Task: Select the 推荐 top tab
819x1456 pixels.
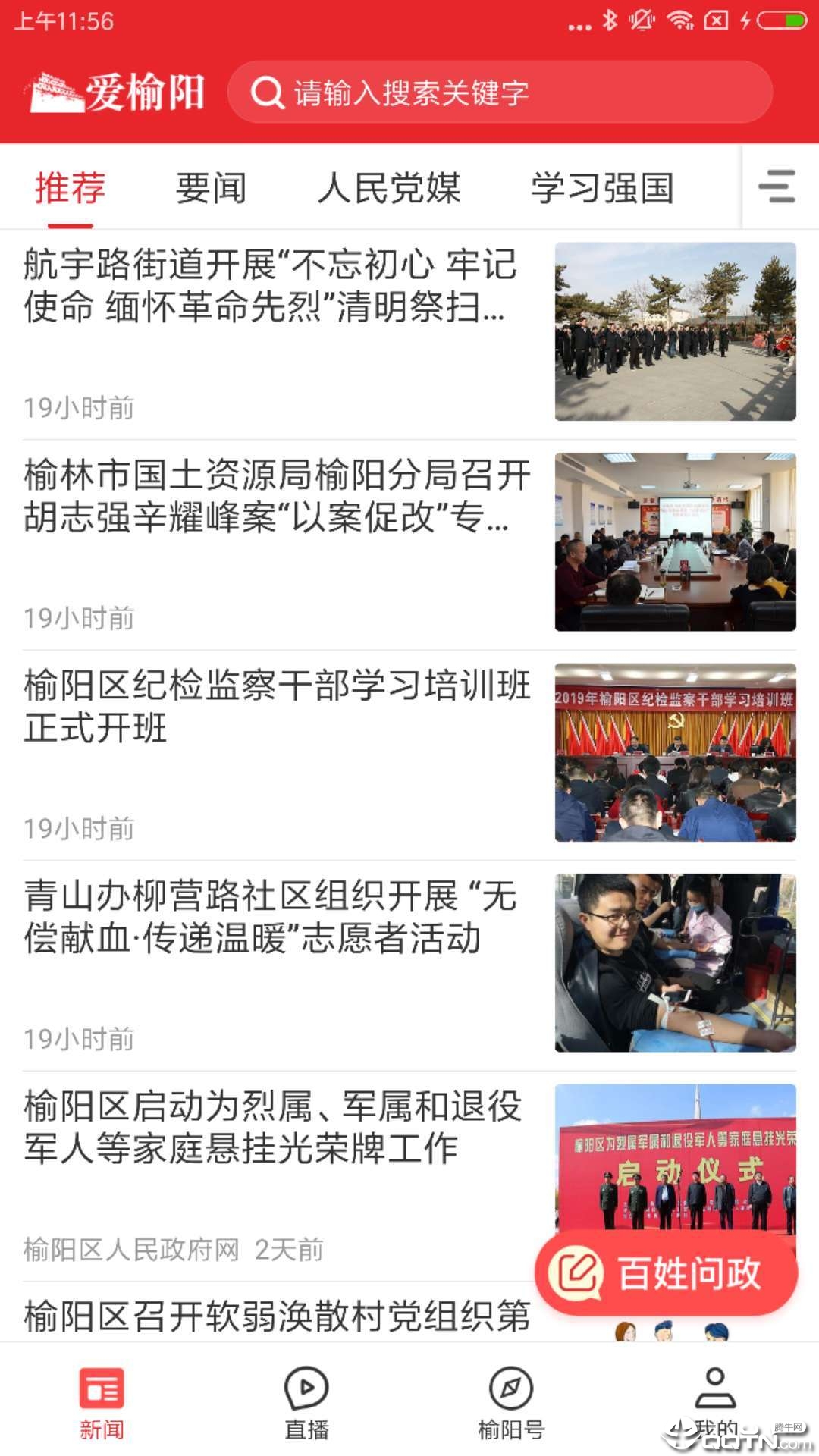Action: 70,188
